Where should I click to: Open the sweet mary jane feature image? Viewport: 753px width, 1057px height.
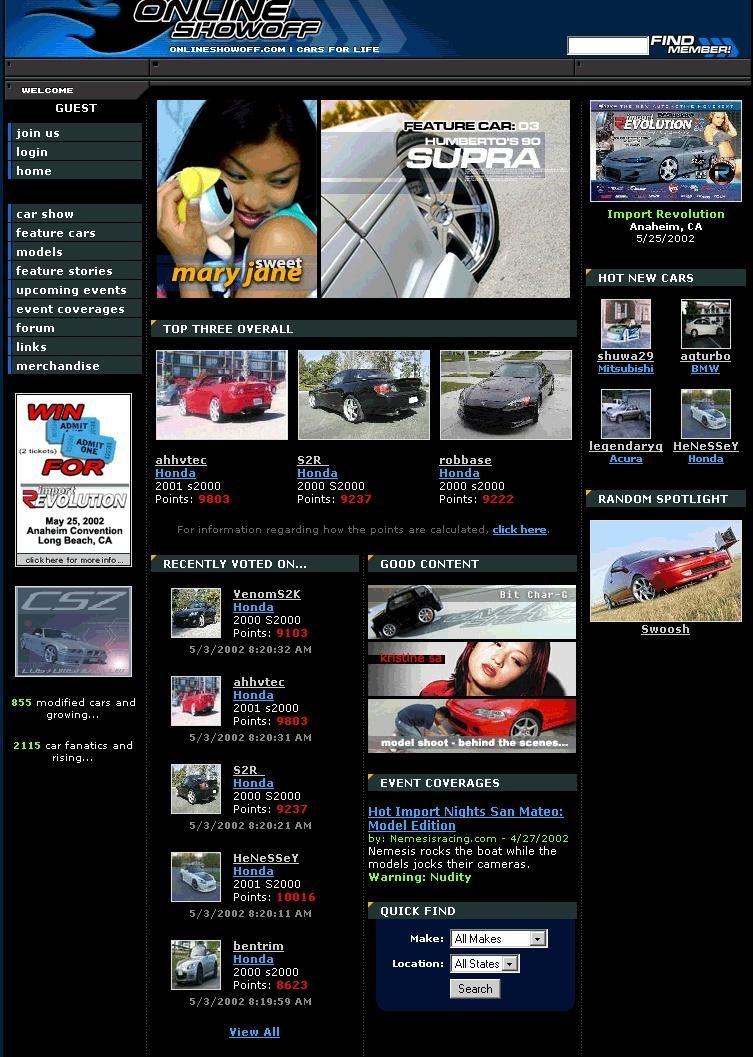pos(237,199)
